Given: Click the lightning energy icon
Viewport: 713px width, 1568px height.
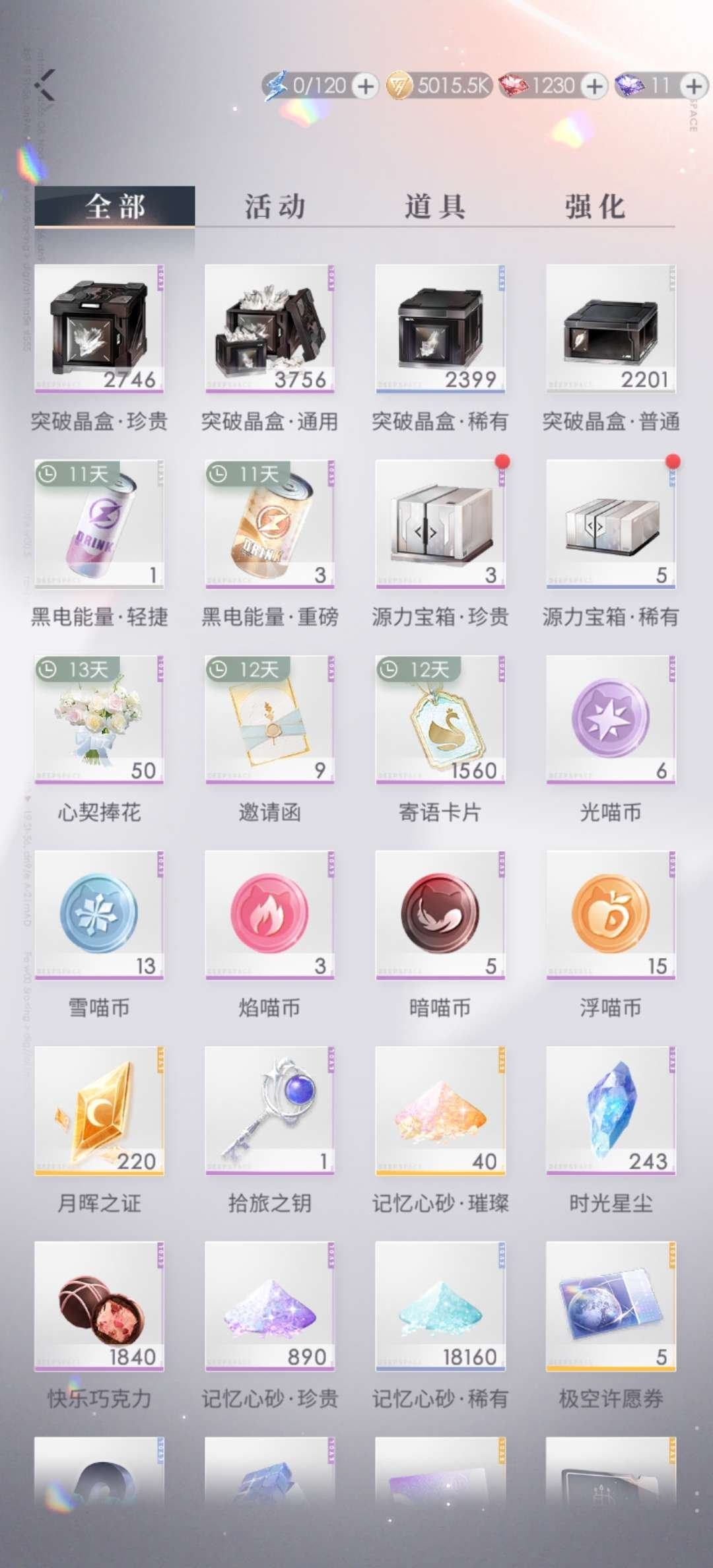Looking at the screenshot, I should [277, 85].
